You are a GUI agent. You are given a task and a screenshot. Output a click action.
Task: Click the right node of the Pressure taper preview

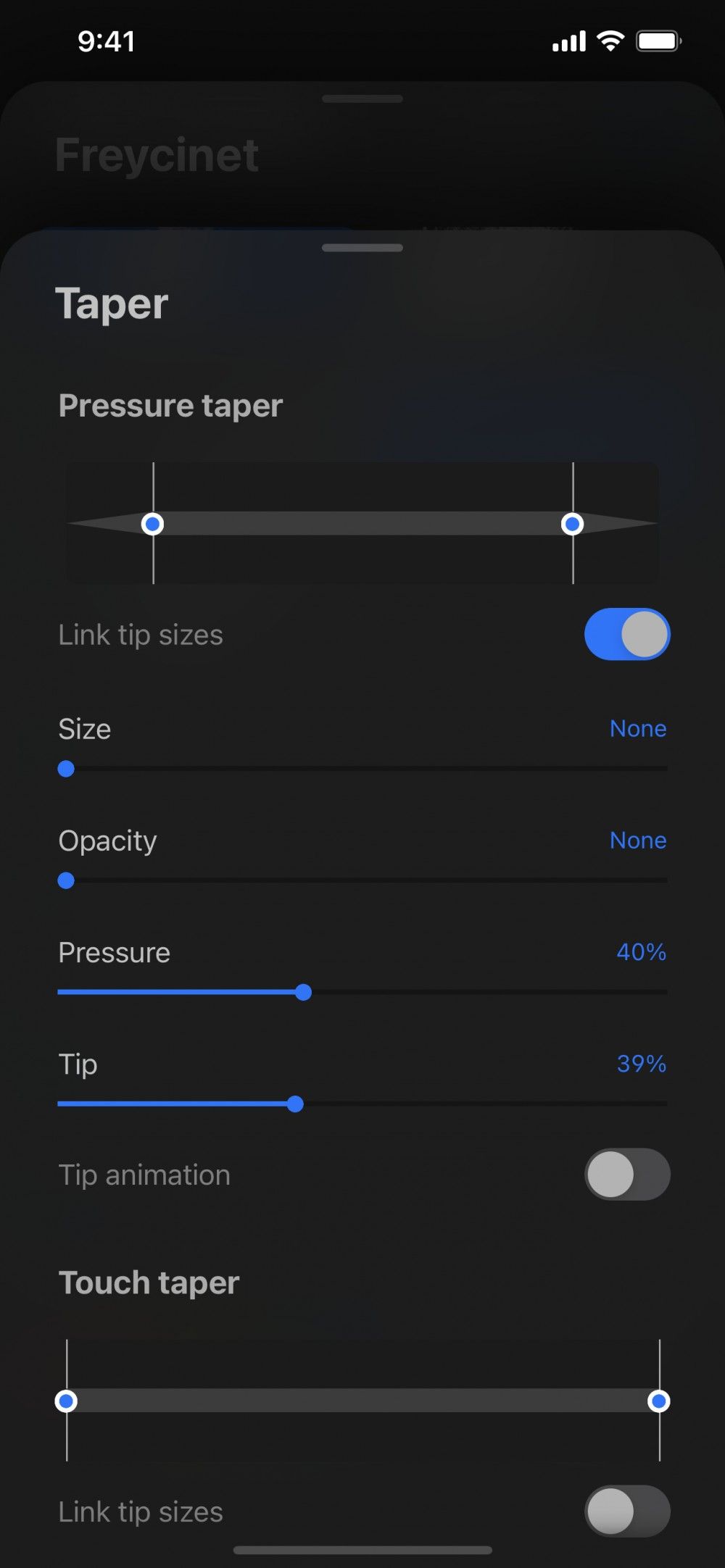(573, 523)
